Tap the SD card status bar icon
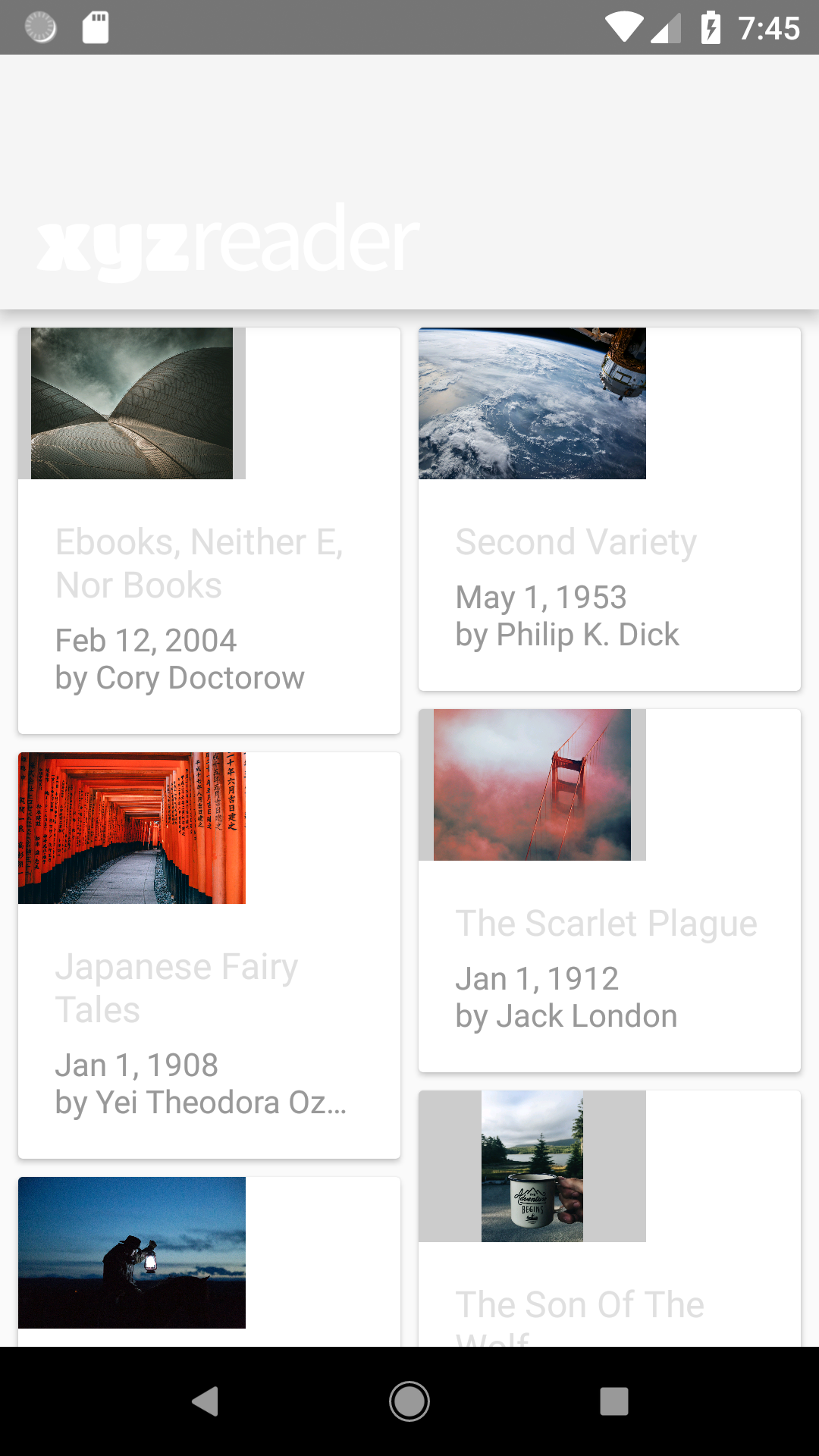Viewport: 819px width, 1456px height. tap(95, 28)
